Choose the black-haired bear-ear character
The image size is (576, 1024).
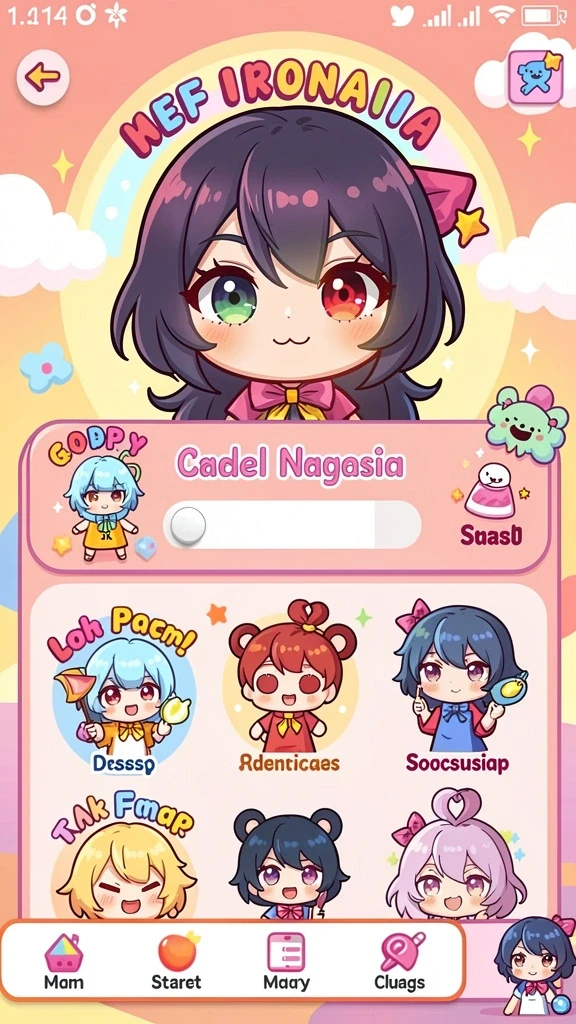(x=289, y=862)
